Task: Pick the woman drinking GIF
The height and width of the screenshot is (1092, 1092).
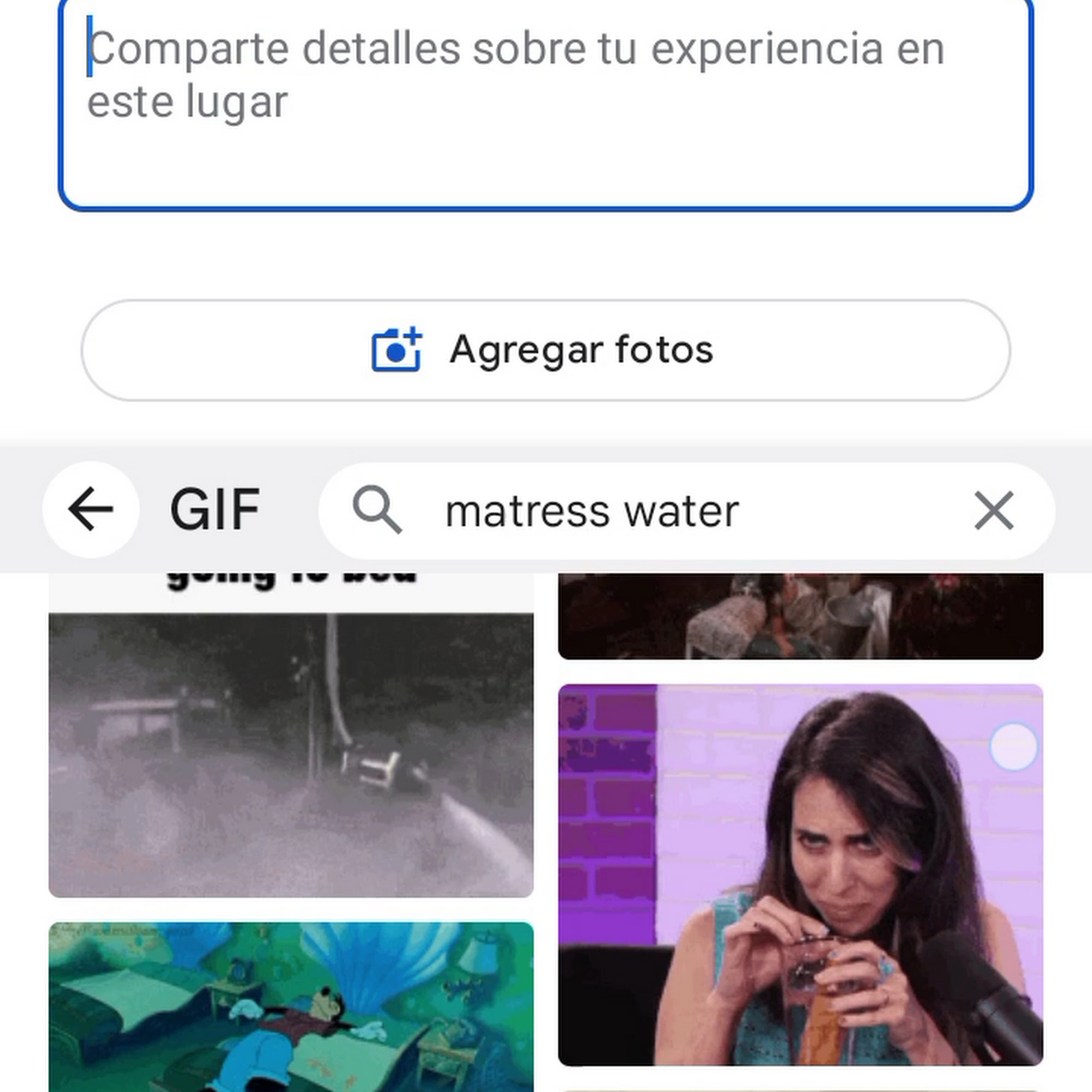Action: pos(800,876)
